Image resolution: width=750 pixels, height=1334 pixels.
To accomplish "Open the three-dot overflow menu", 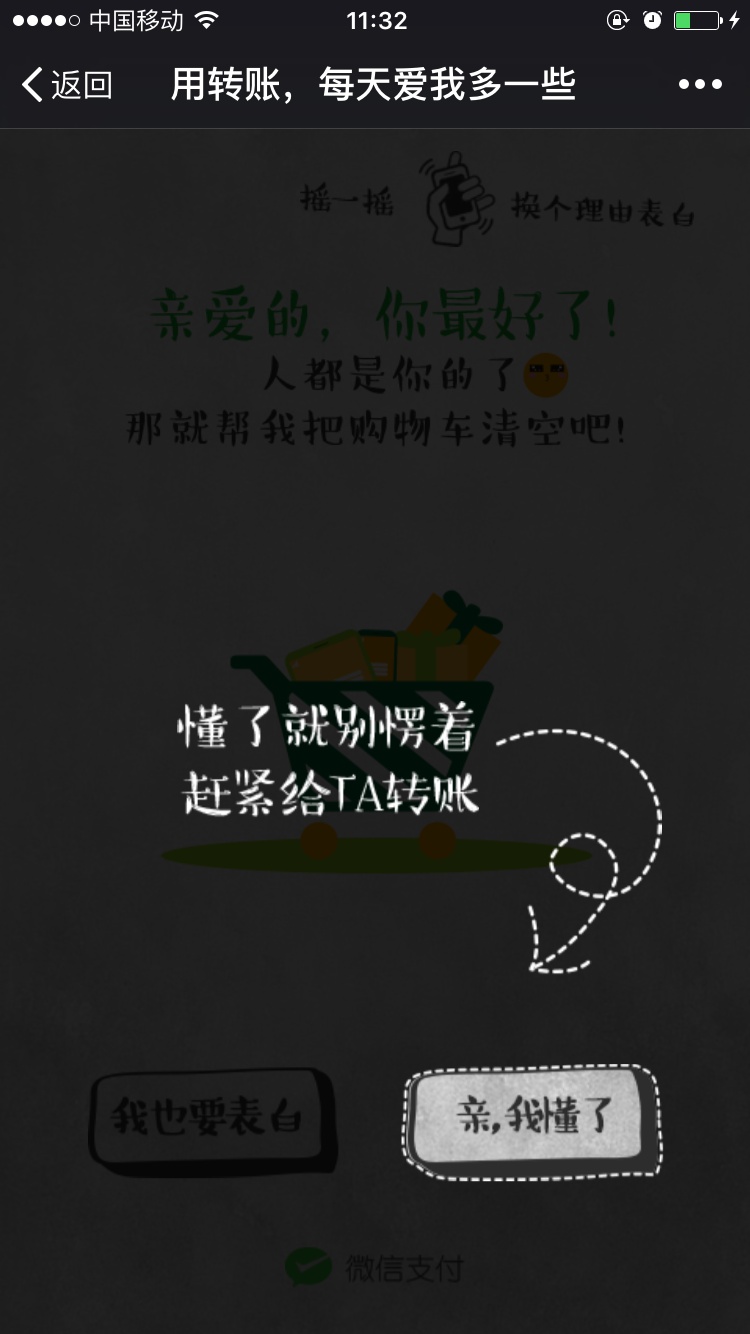I will [x=699, y=85].
